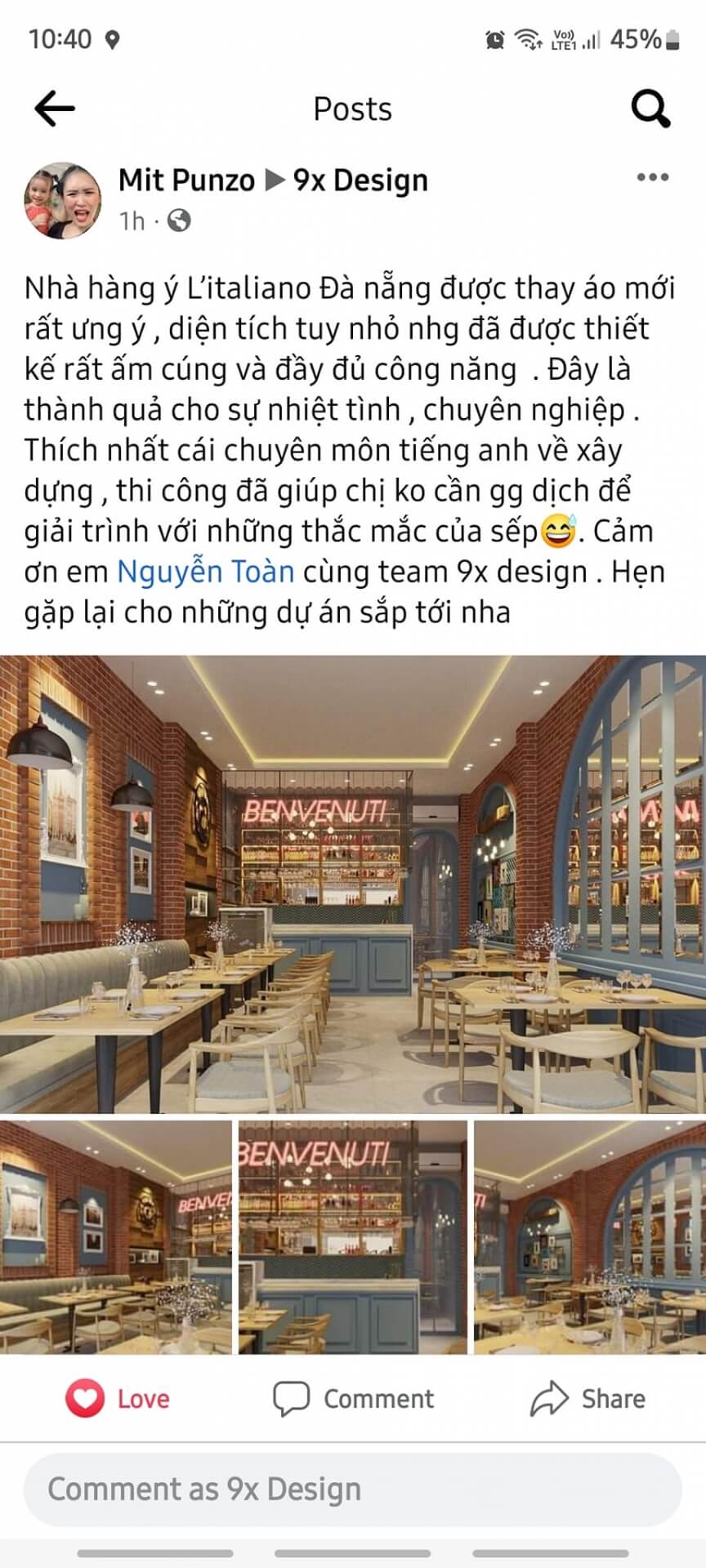This screenshot has height=1568, width=706.
Task: Go back from the Posts screen
Action: tap(54, 108)
